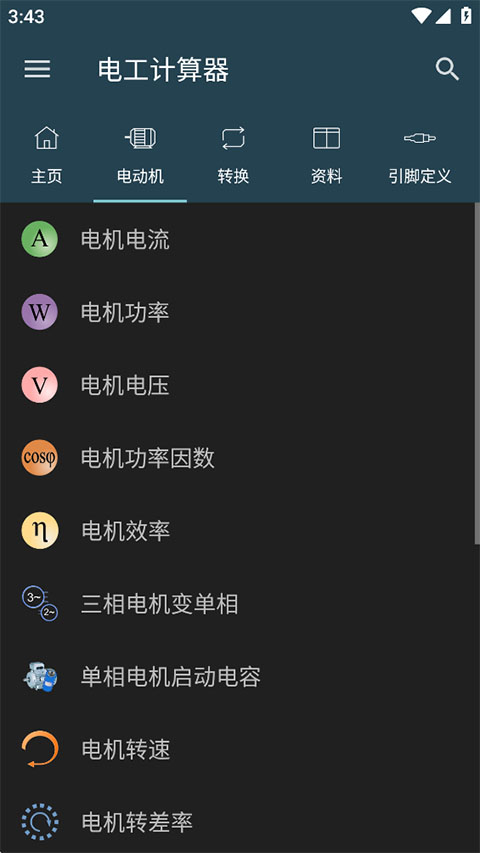Open the 电机效率 calculator
The width and height of the screenshot is (480, 853).
[x=237, y=531]
